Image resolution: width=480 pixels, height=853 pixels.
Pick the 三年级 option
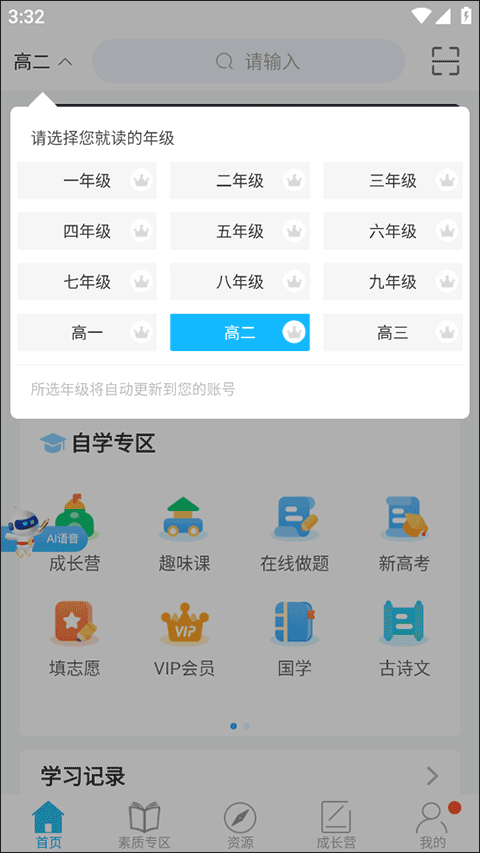pyautogui.click(x=393, y=180)
